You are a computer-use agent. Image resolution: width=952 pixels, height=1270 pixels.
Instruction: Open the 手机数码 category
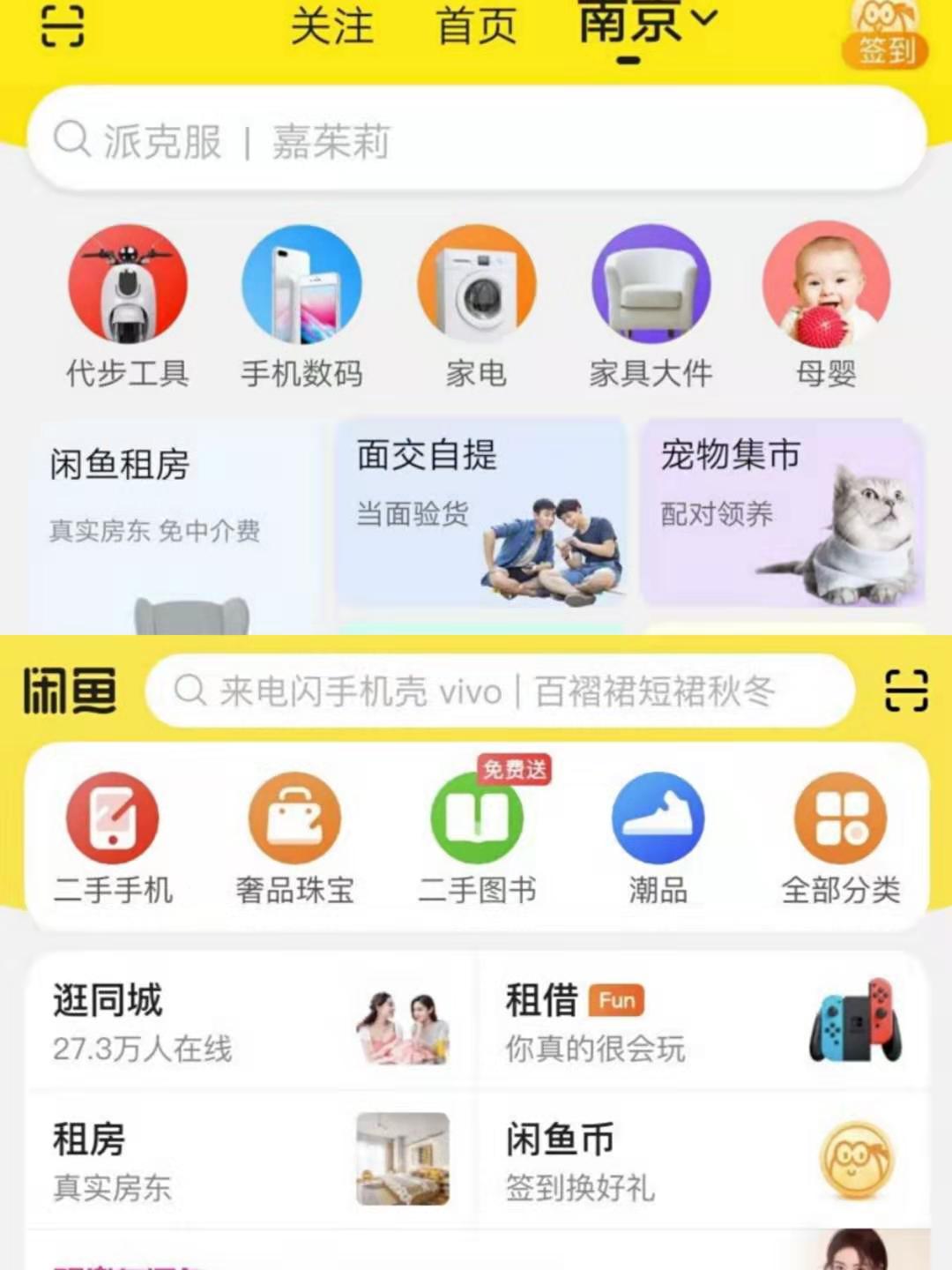pos(301,304)
